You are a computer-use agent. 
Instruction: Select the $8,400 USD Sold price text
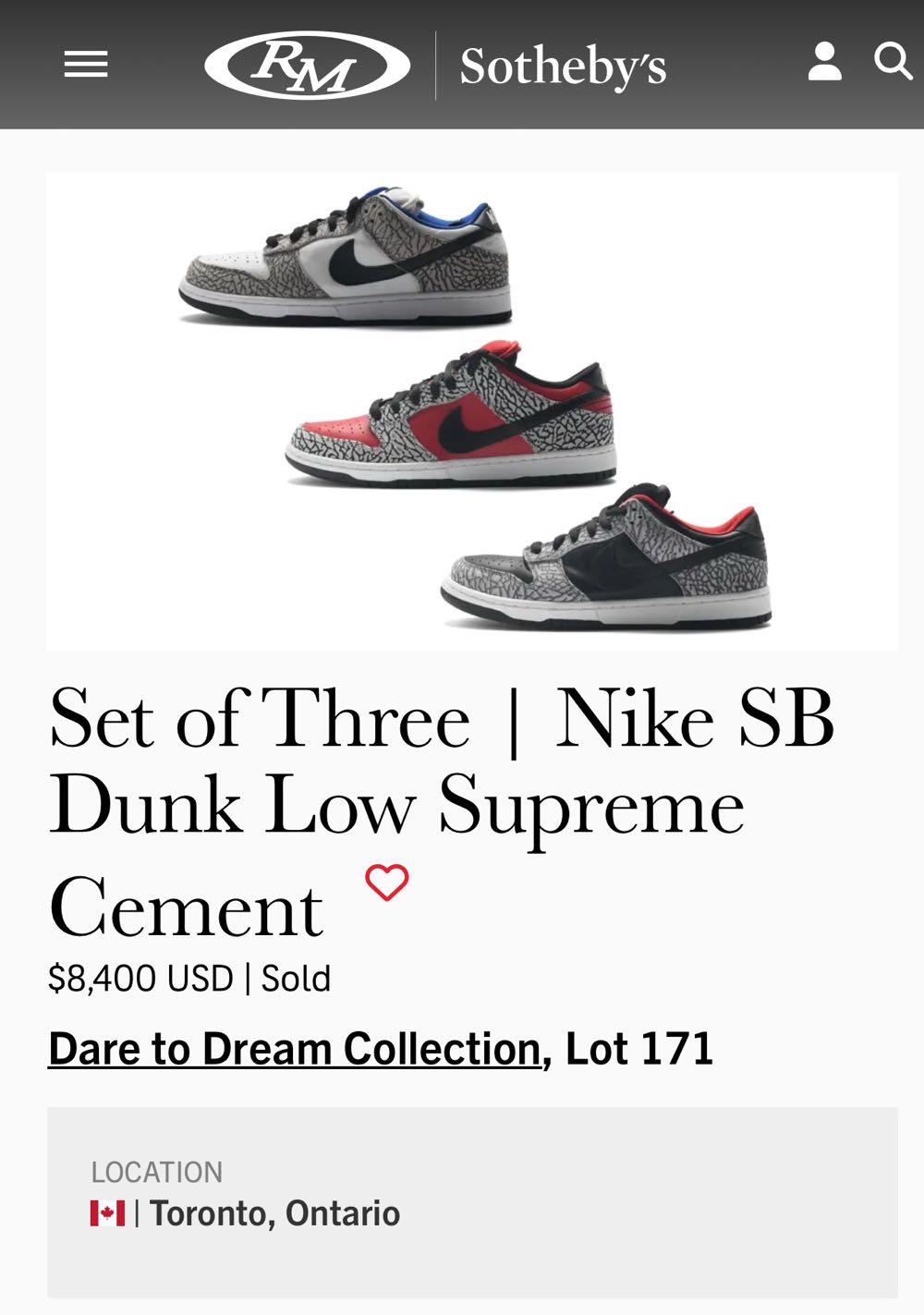[189, 979]
